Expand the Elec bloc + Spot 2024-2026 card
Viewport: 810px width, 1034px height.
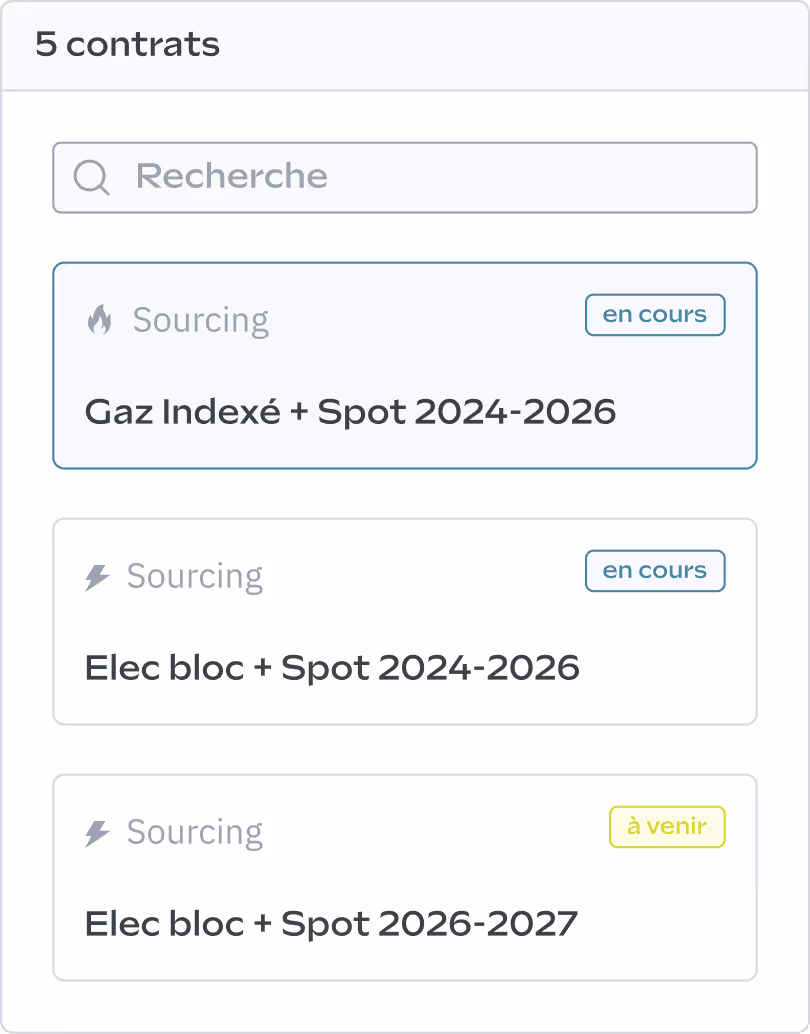(x=405, y=621)
